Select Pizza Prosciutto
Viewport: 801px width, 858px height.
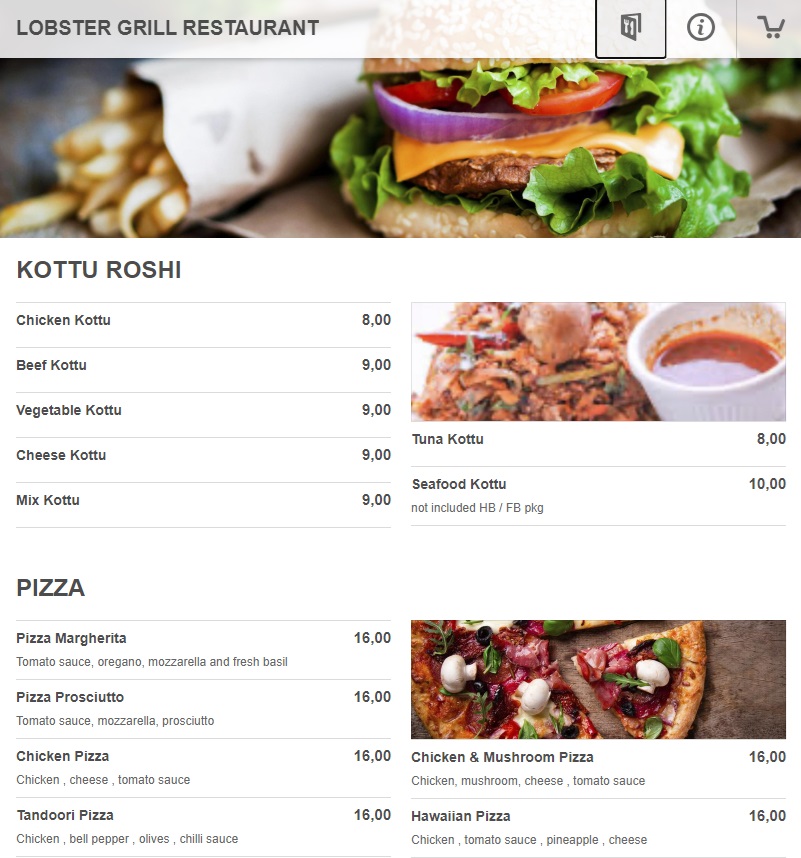click(70, 698)
